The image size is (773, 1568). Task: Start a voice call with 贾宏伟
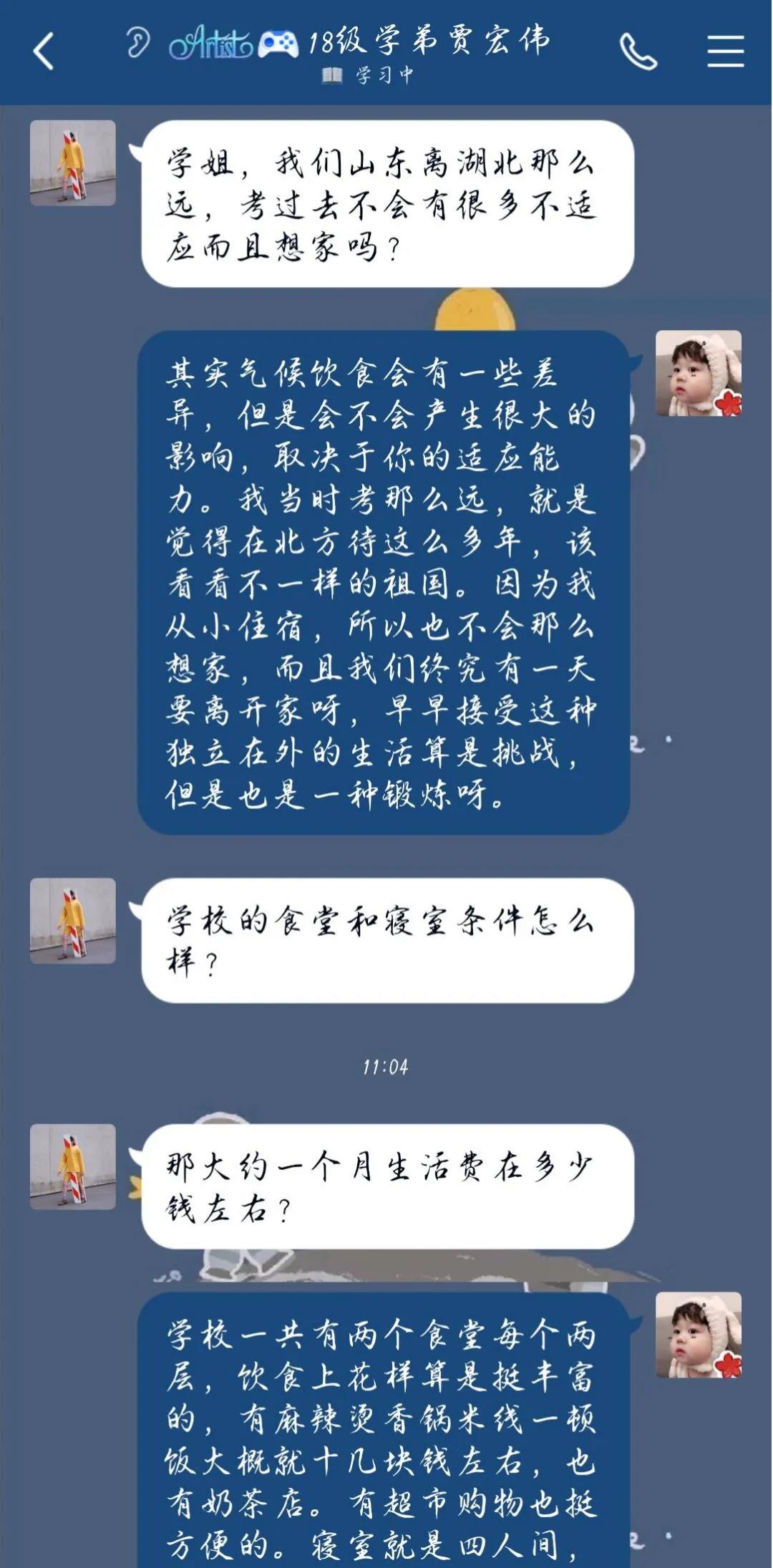pyautogui.click(x=638, y=52)
